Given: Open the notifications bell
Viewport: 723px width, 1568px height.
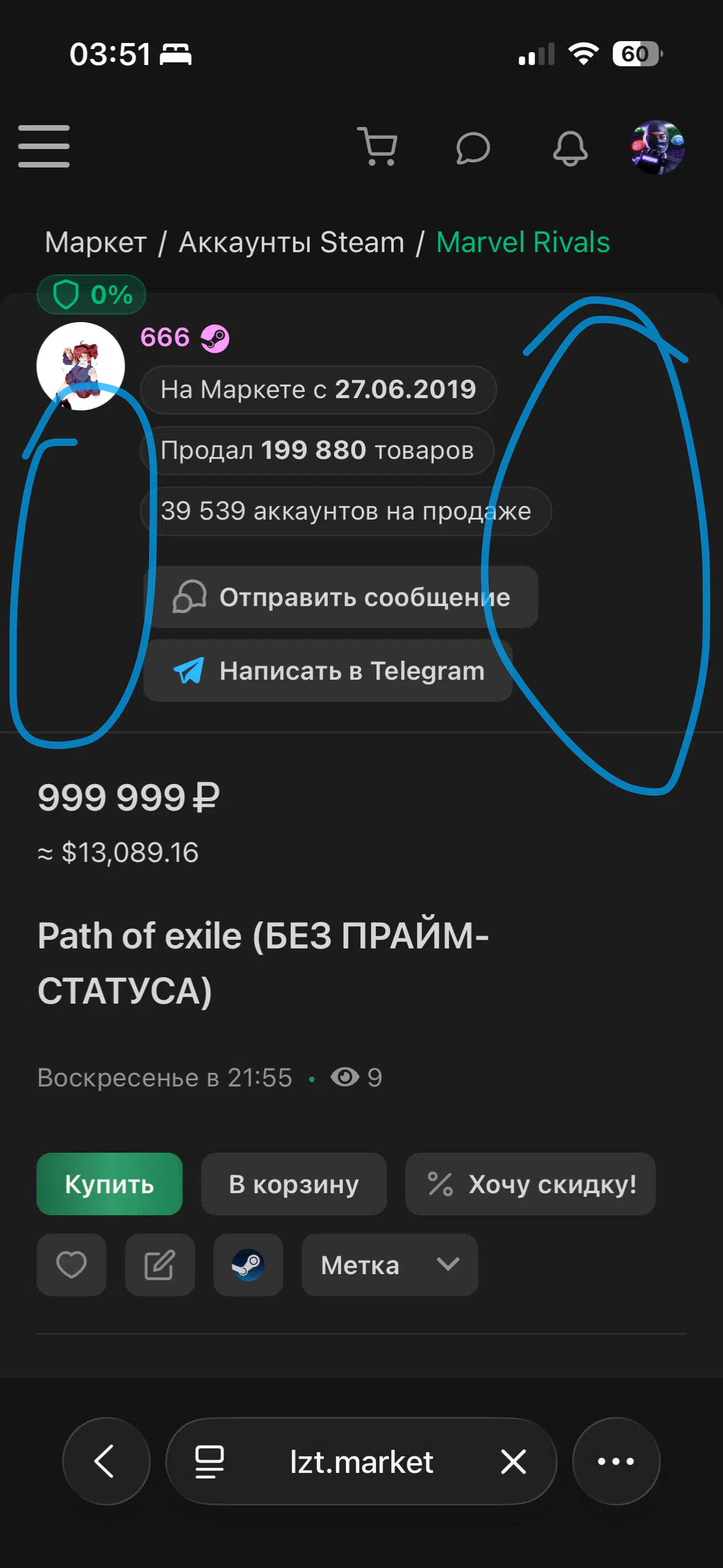Looking at the screenshot, I should (x=570, y=148).
